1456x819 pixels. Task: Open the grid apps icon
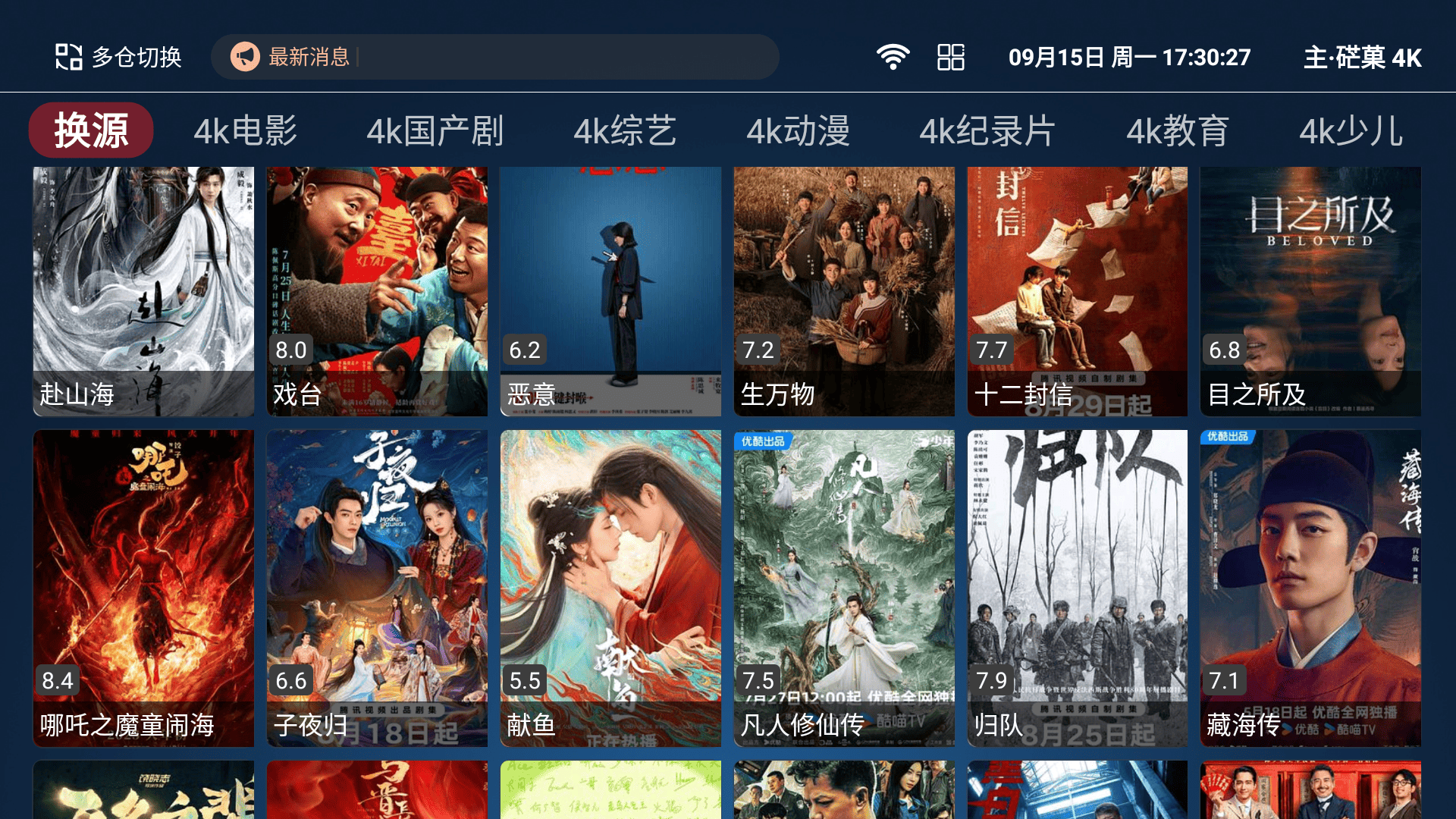pos(950,57)
